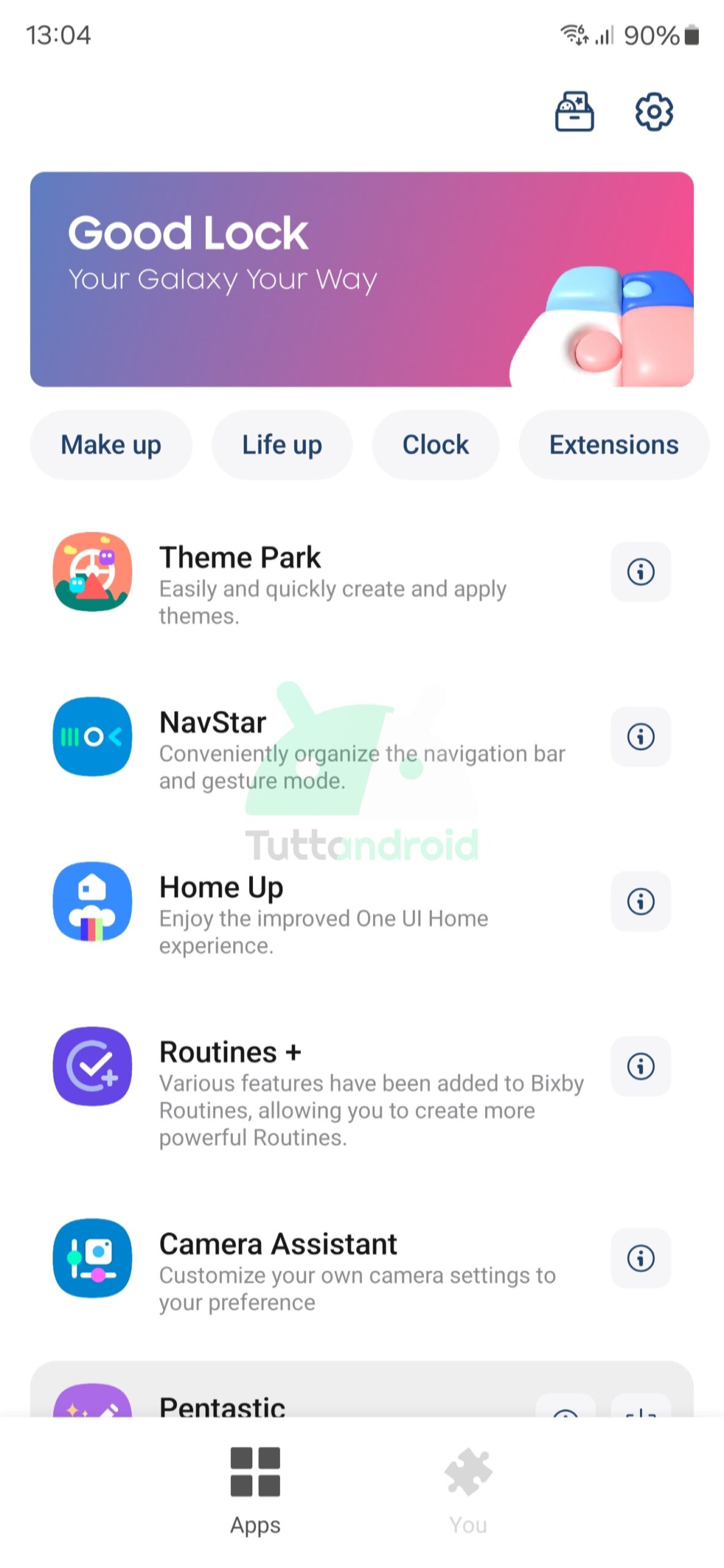Filter apps by Clock
This screenshot has height=1568, width=724.
coord(436,445)
